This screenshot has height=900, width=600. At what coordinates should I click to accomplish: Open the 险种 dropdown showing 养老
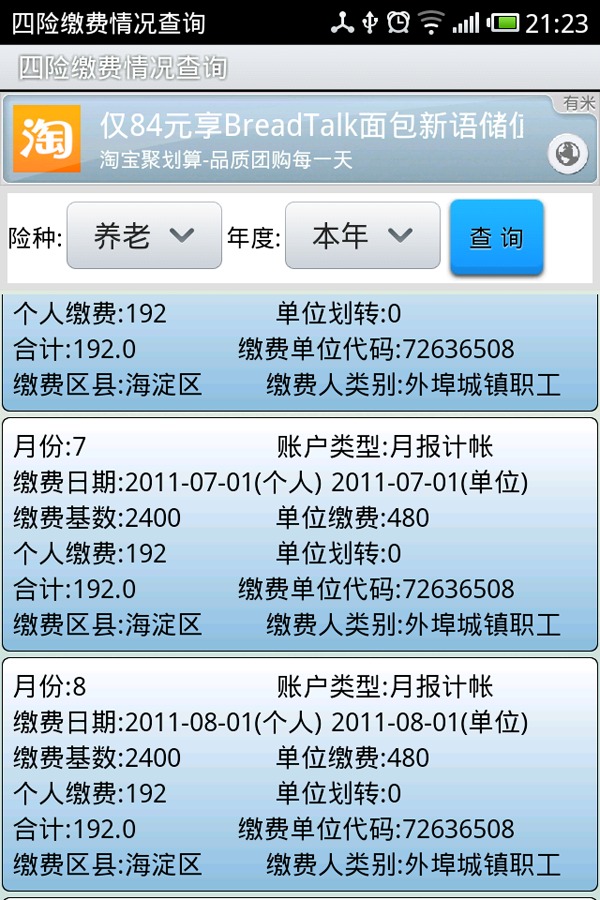144,236
